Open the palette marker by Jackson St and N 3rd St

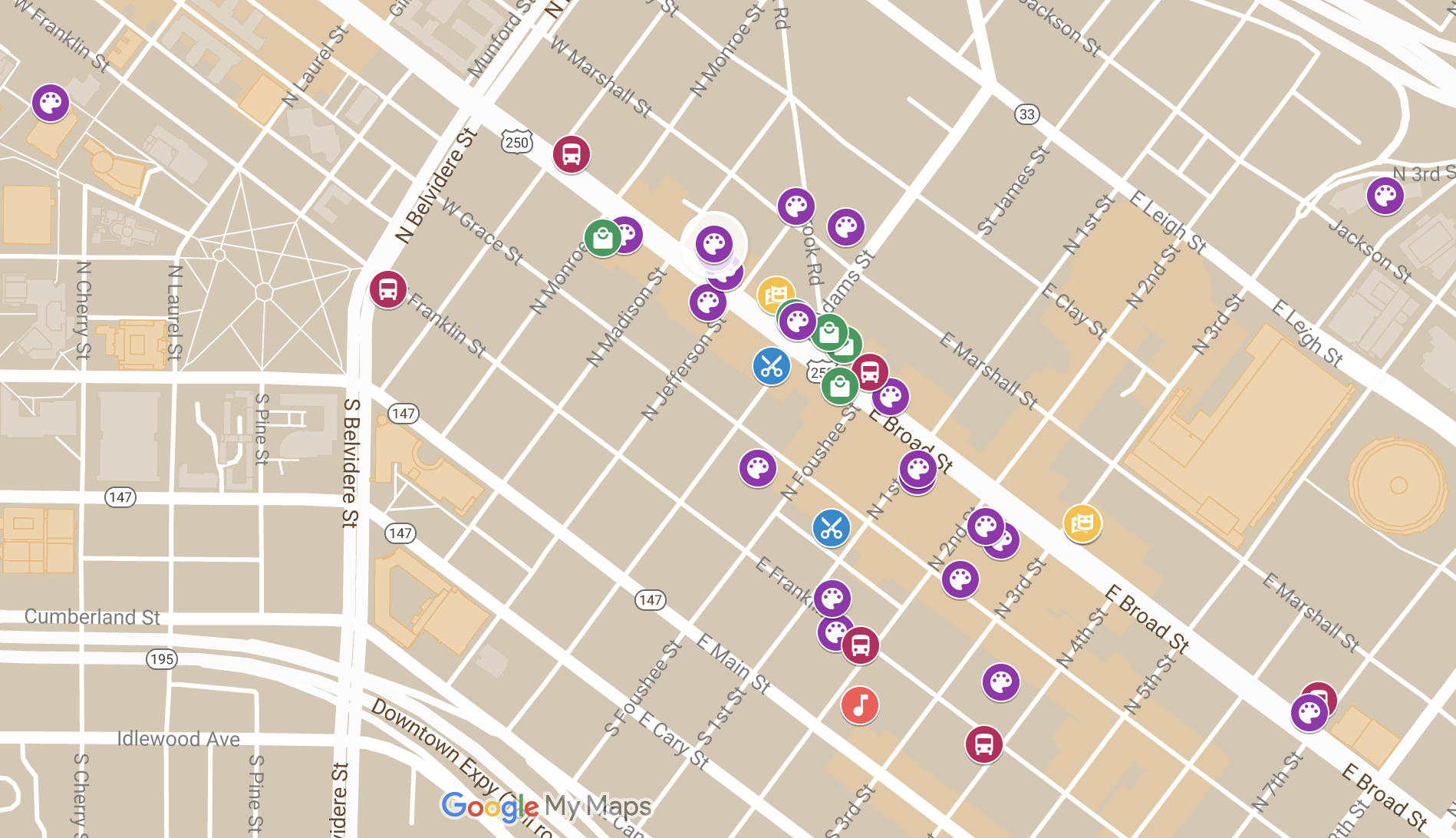1385,196
